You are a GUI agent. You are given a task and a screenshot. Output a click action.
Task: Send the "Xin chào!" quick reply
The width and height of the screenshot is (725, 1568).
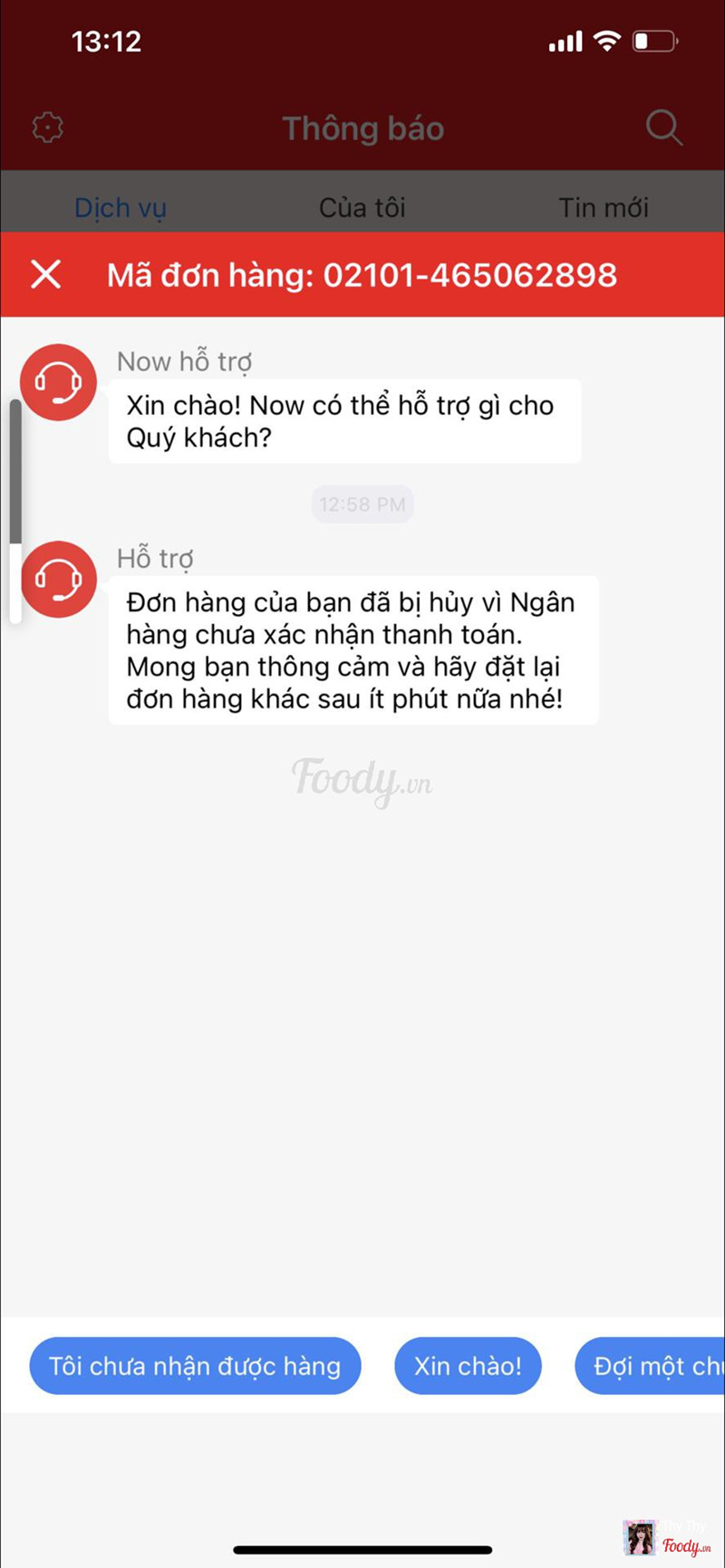(468, 1366)
